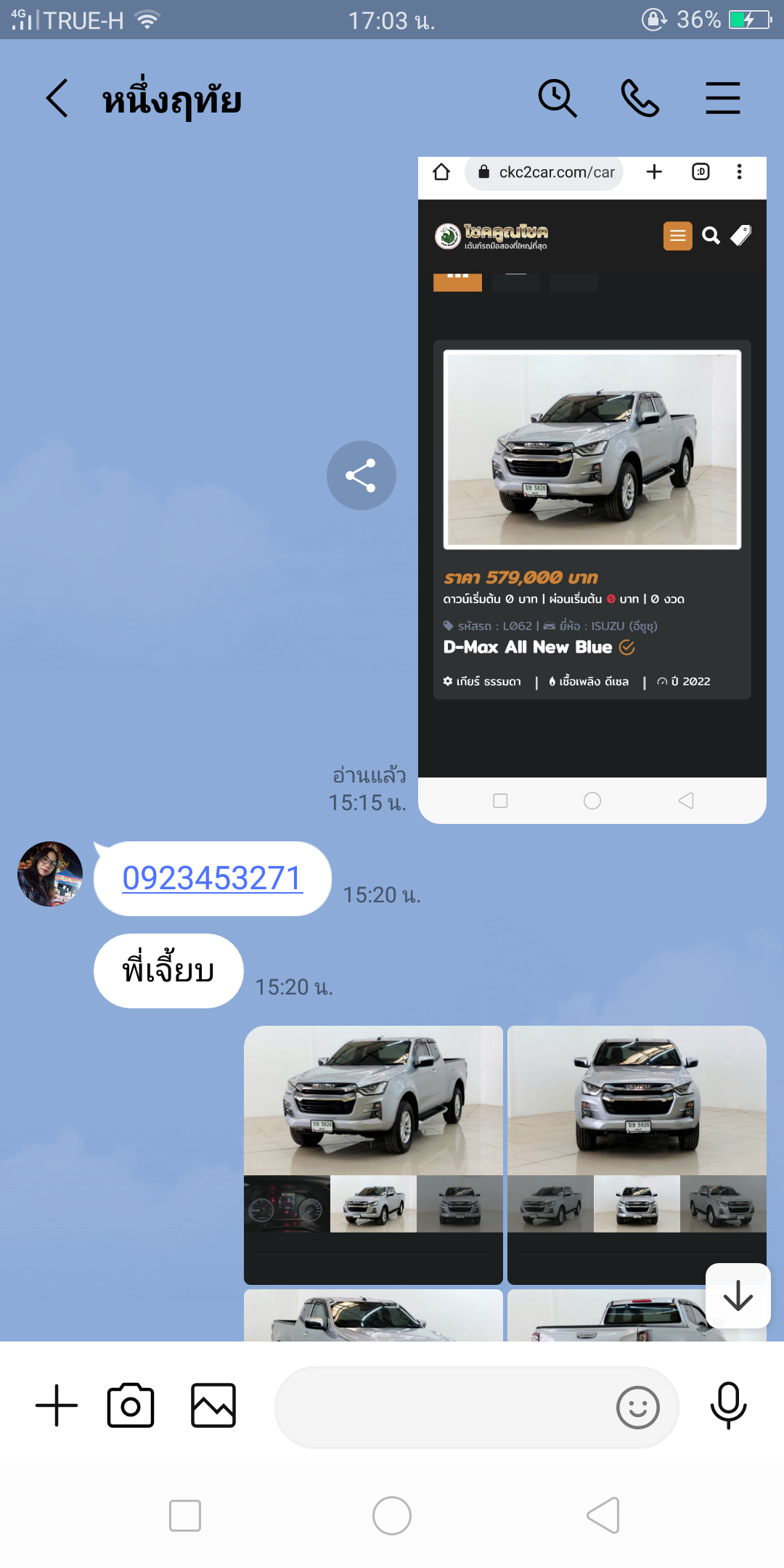Open the sender's profile picture

point(50,874)
